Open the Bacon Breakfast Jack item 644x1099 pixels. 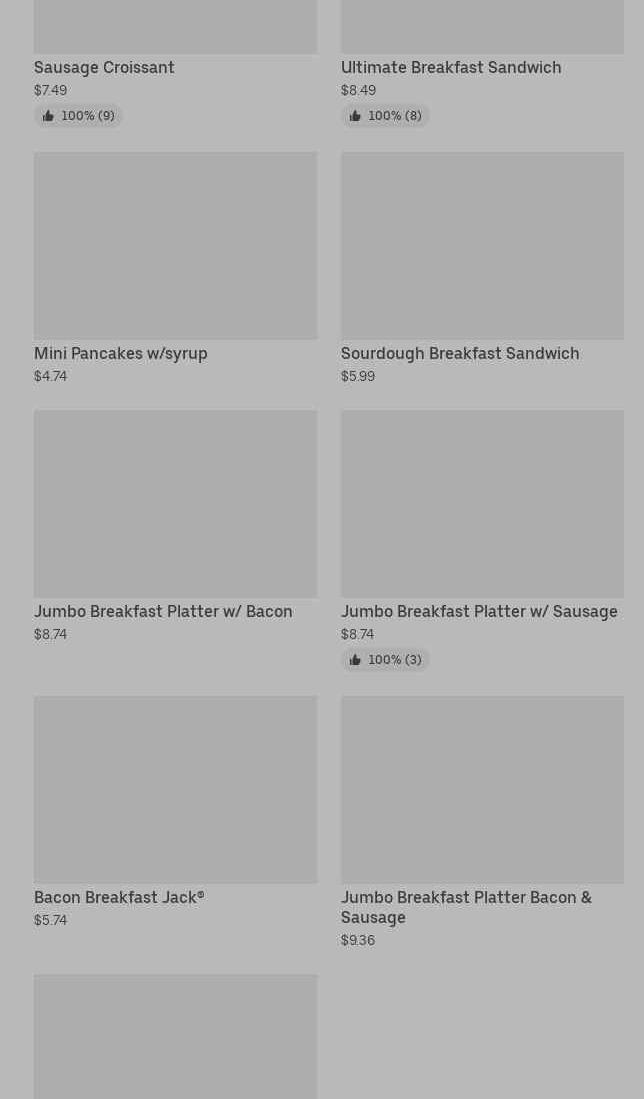coord(119,897)
